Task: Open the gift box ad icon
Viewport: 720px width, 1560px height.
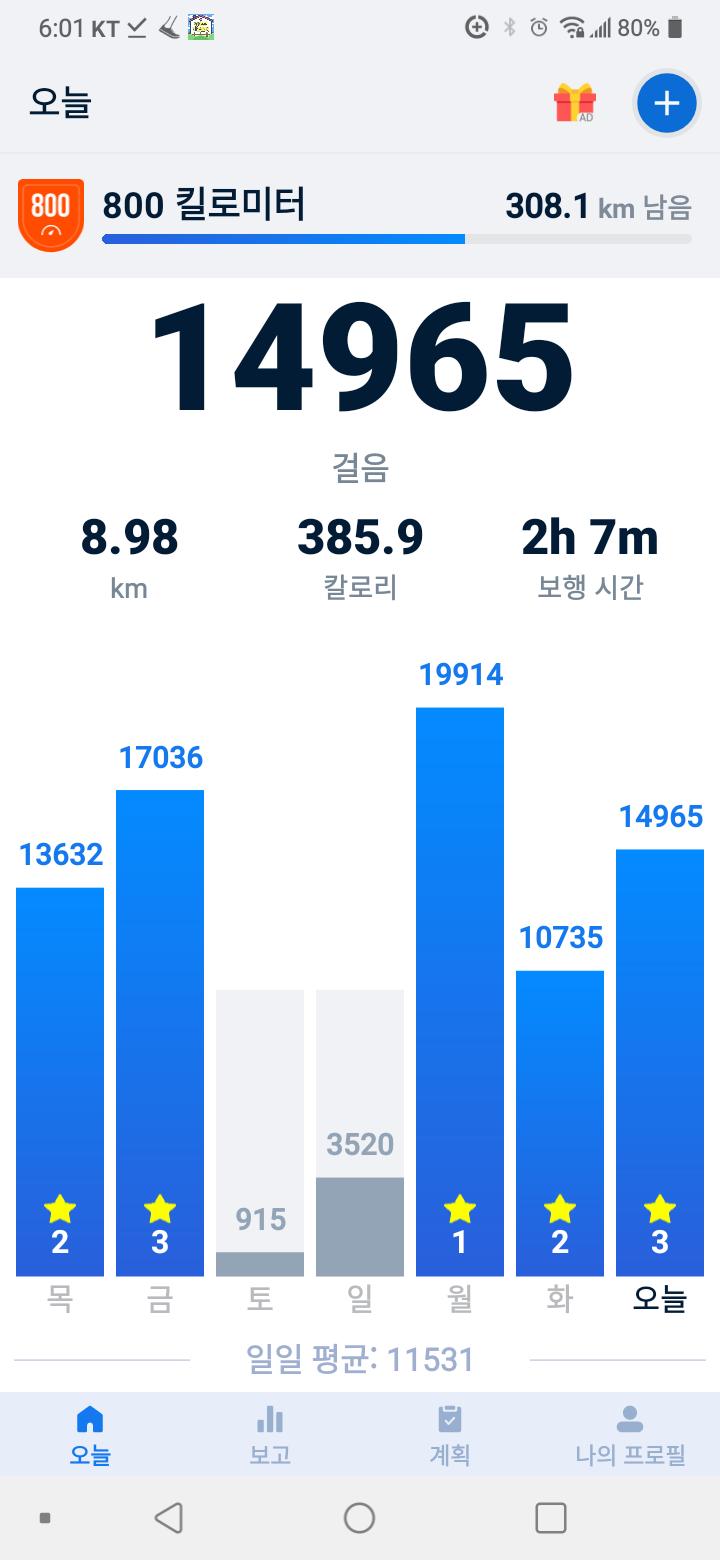Action: point(574,103)
